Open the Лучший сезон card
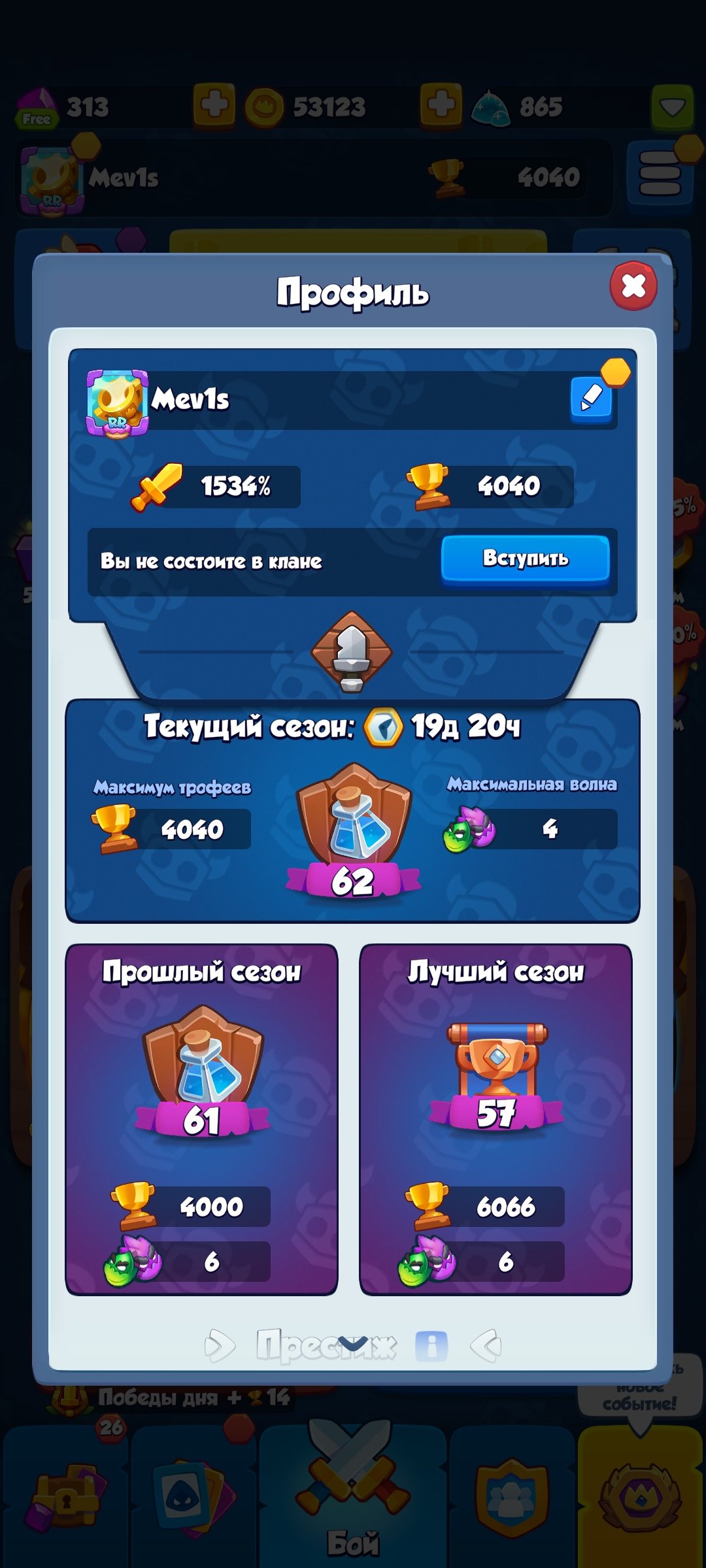Viewport: 706px width, 1568px height. click(496, 1119)
